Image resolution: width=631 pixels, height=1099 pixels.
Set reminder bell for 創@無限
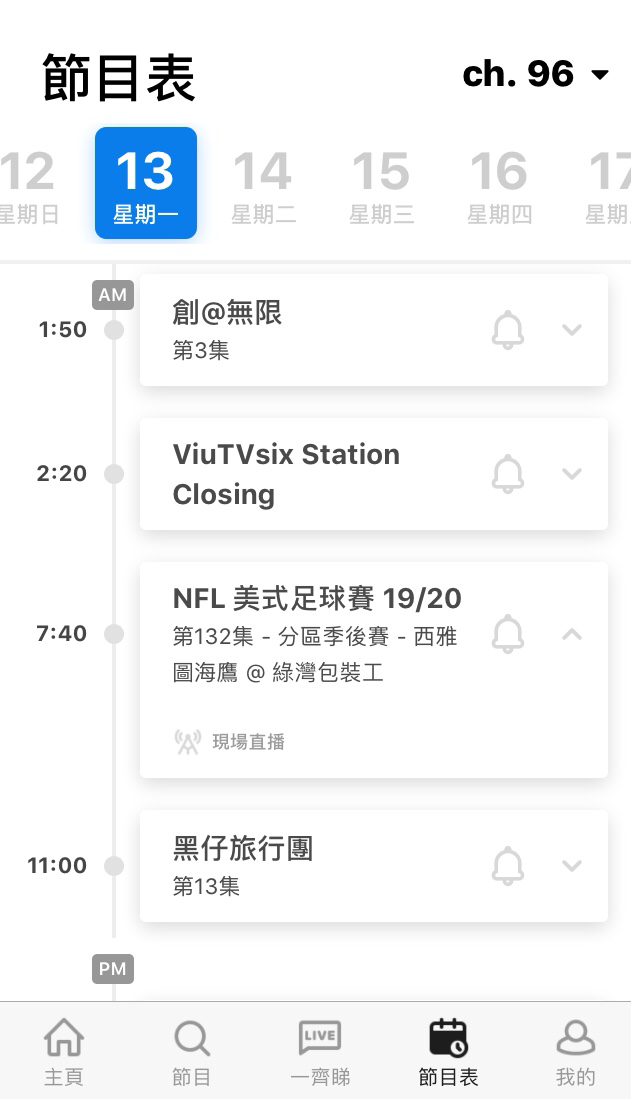click(x=508, y=330)
